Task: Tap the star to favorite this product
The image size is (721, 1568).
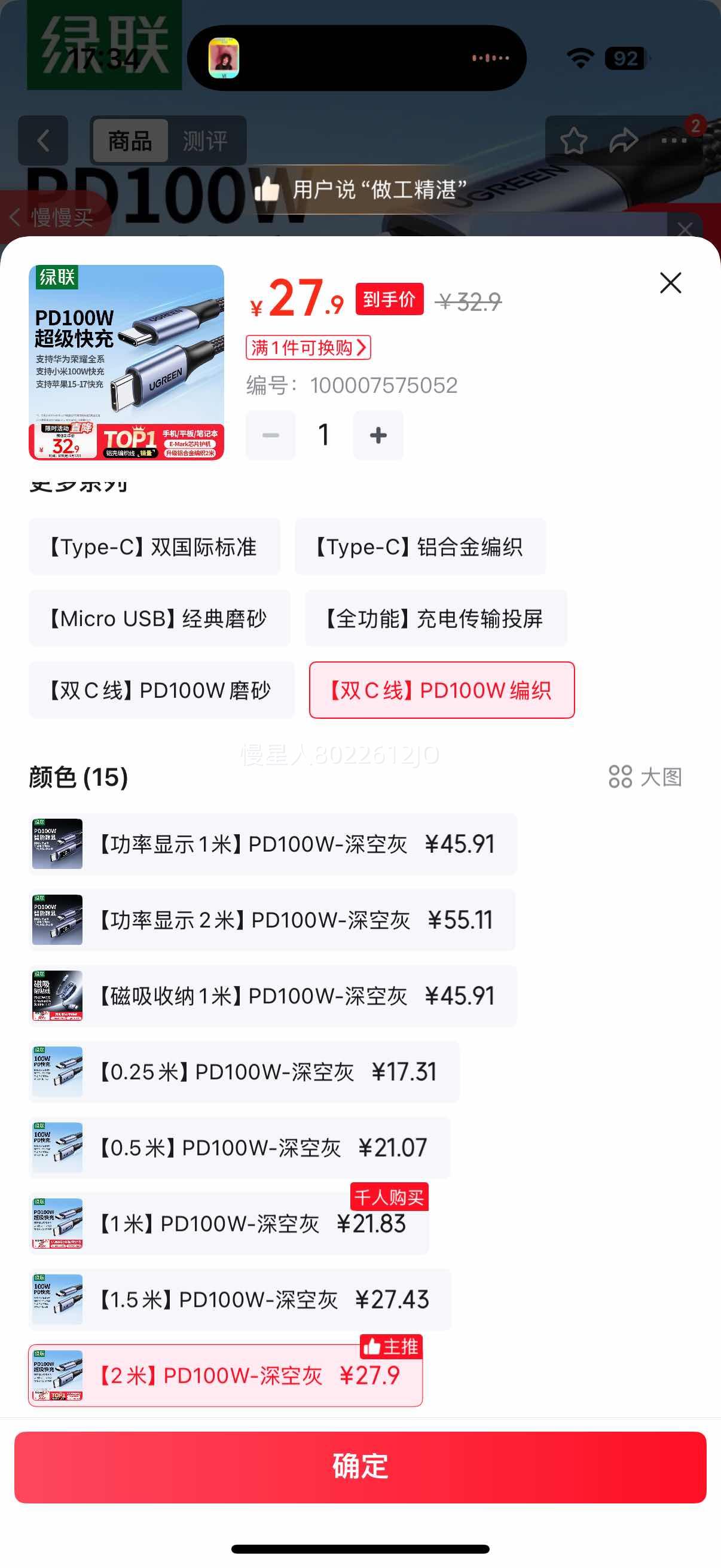Action: click(575, 140)
